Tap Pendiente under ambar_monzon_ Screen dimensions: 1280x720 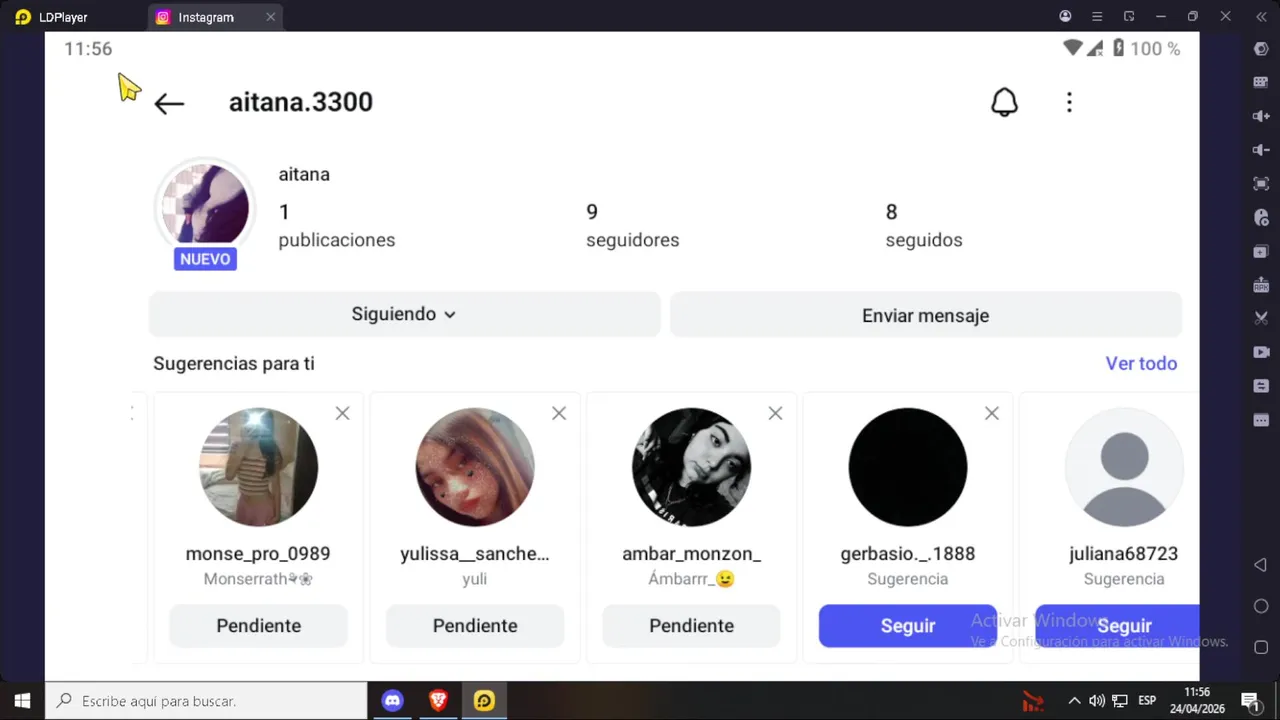click(x=691, y=626)
